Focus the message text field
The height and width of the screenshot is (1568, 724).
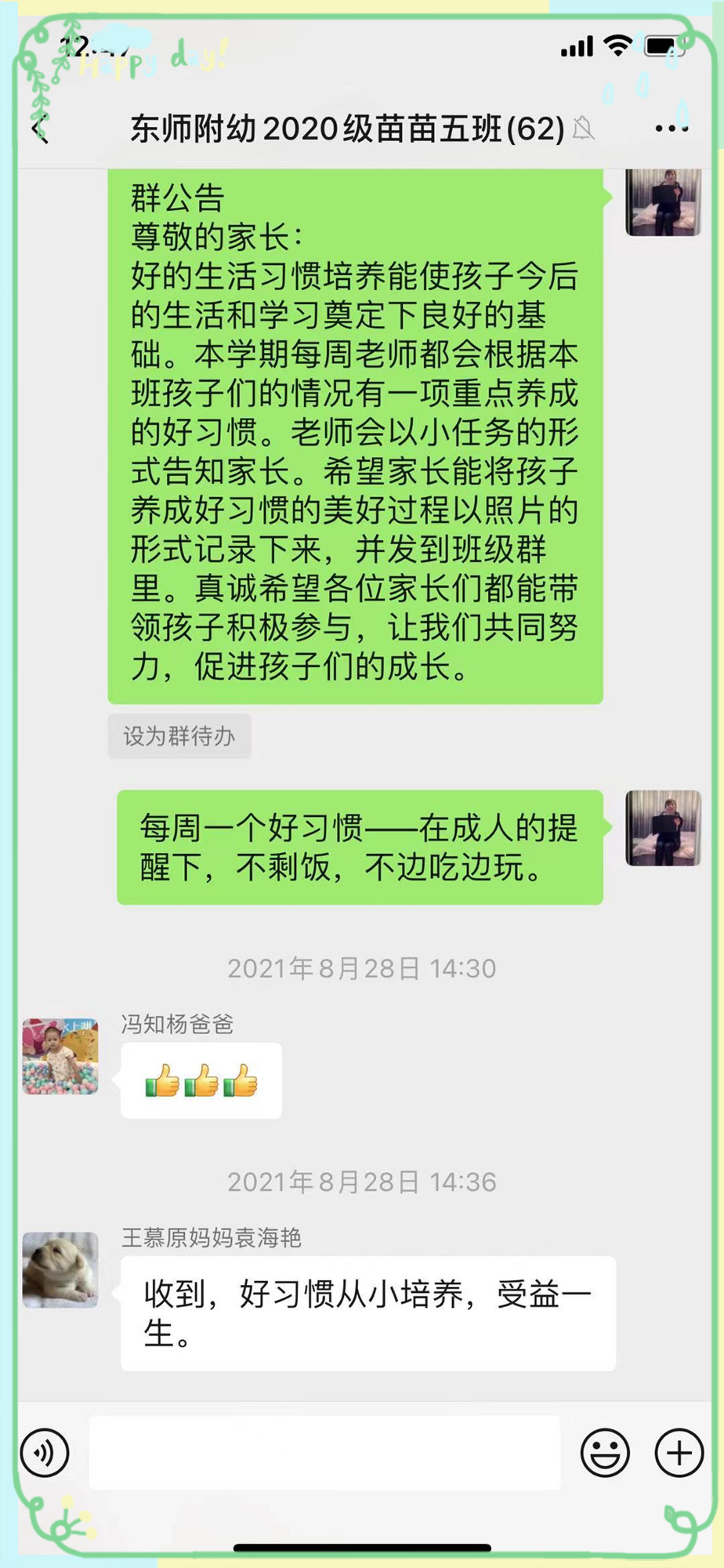click(324, 1453)
